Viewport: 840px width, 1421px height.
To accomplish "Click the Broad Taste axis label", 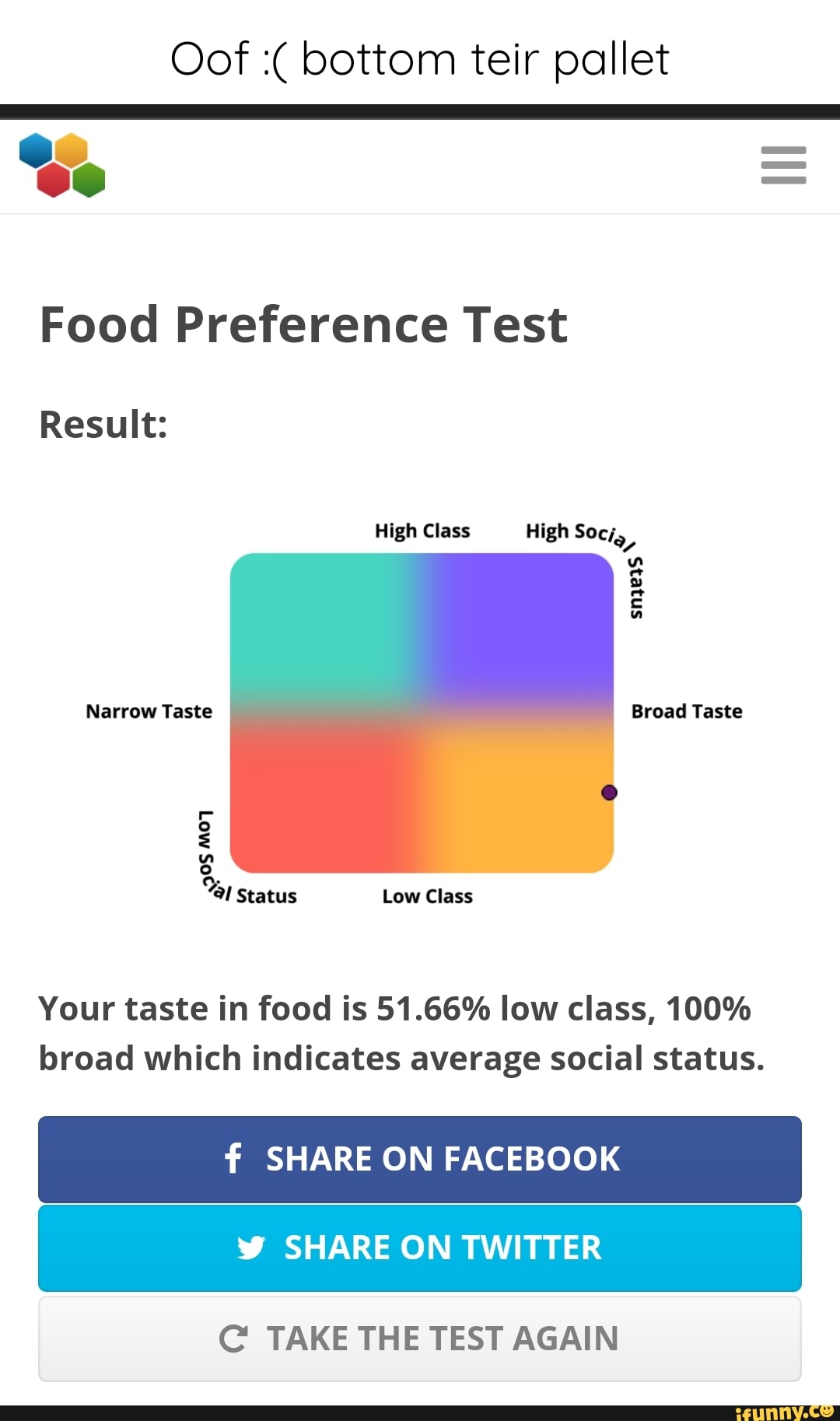I will 685,710.
